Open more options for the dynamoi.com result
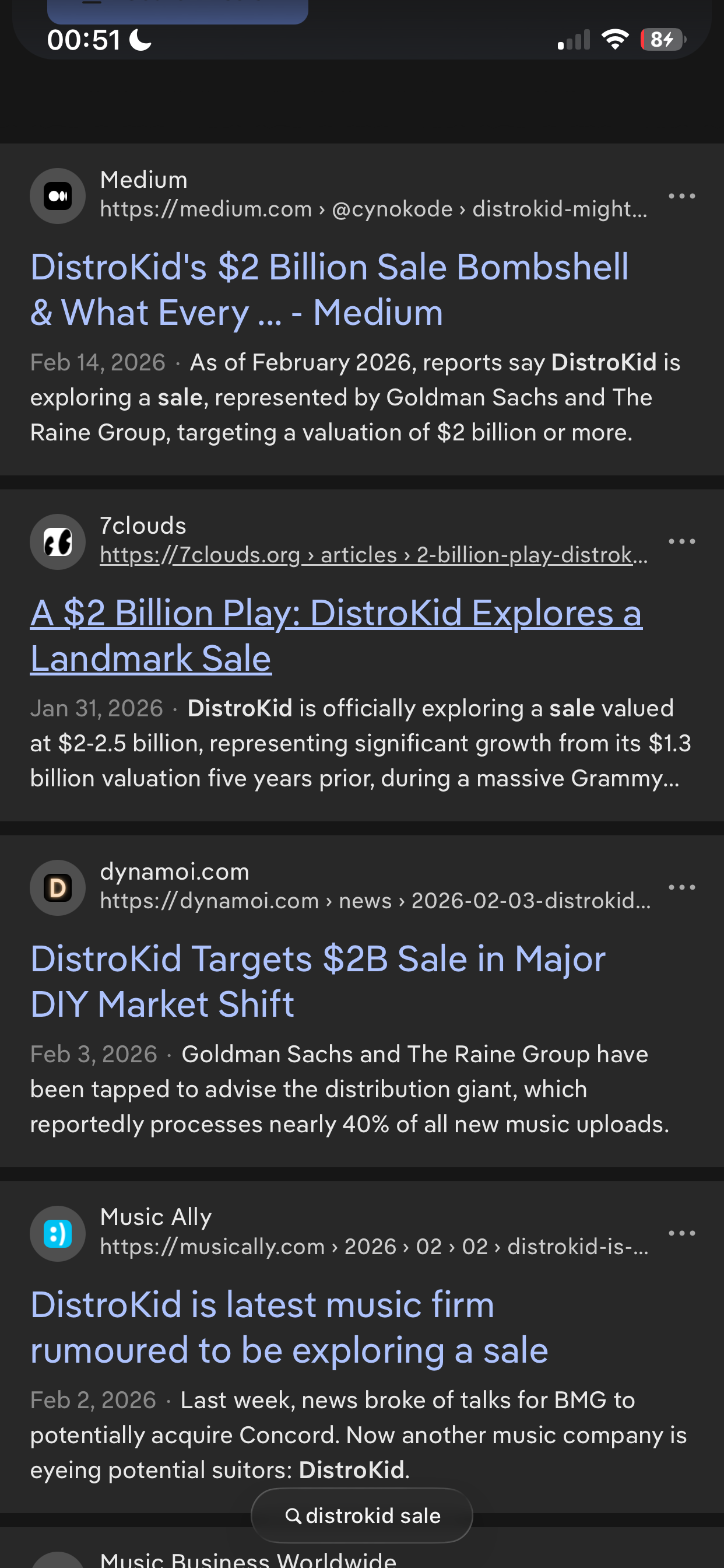 [x=681, y=887]
